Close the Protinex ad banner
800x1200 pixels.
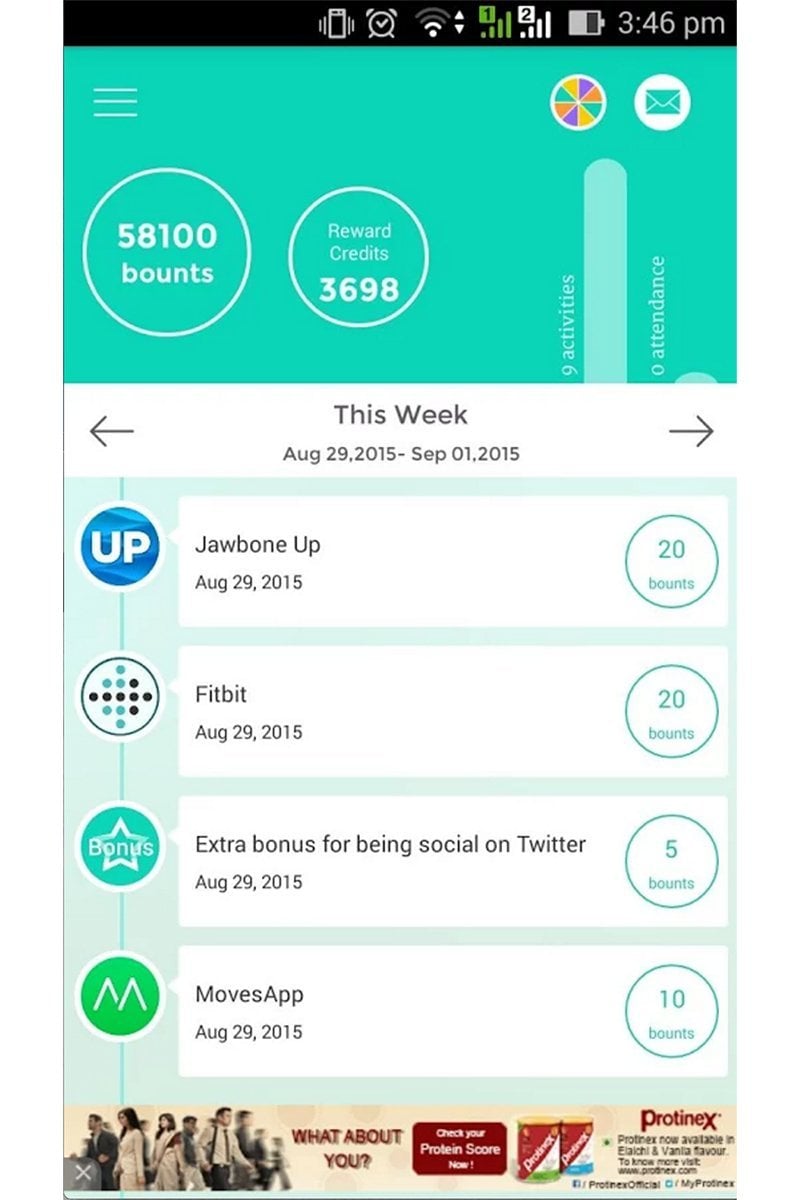click(84, 1172)
